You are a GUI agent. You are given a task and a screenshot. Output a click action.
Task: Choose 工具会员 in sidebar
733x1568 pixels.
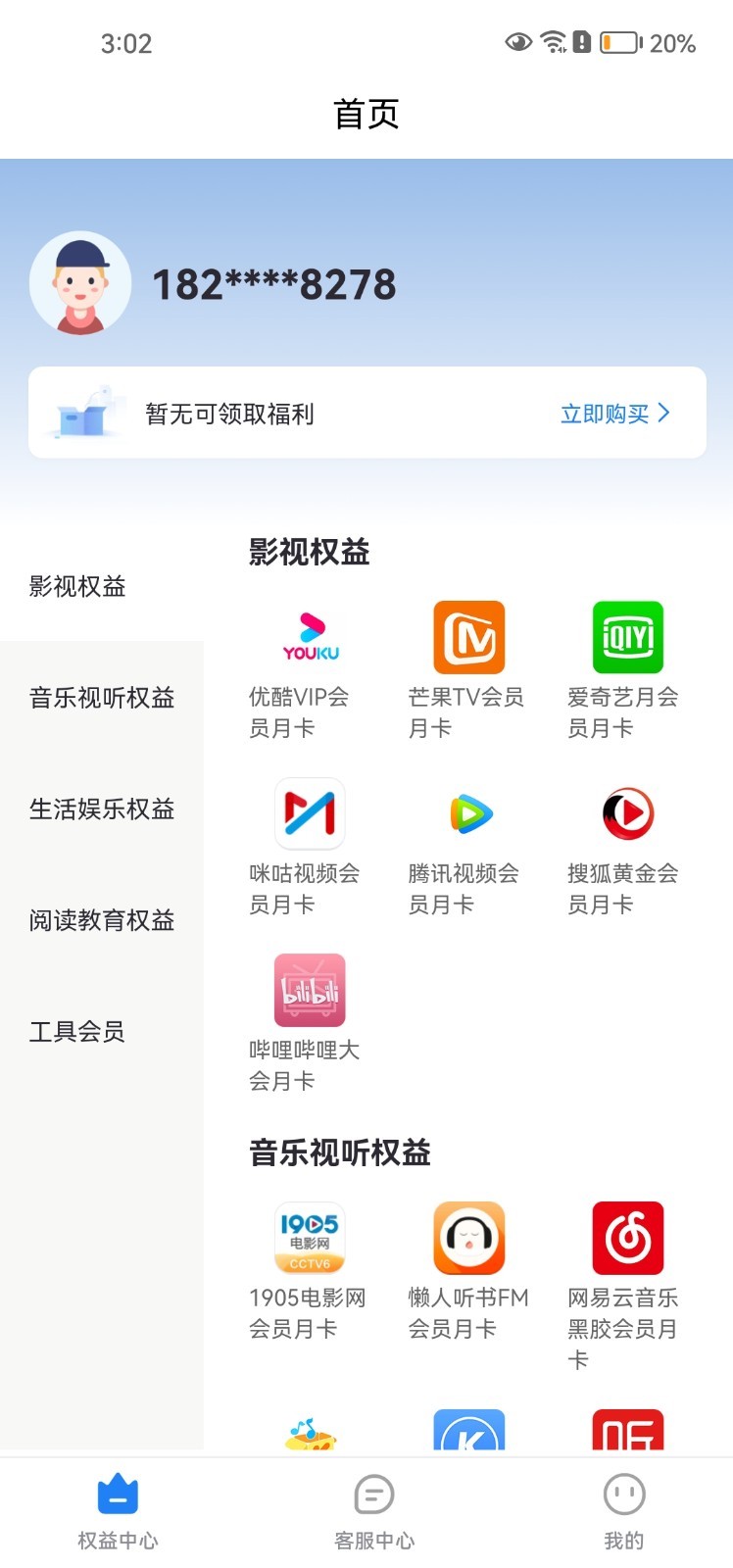point(77,1032)
